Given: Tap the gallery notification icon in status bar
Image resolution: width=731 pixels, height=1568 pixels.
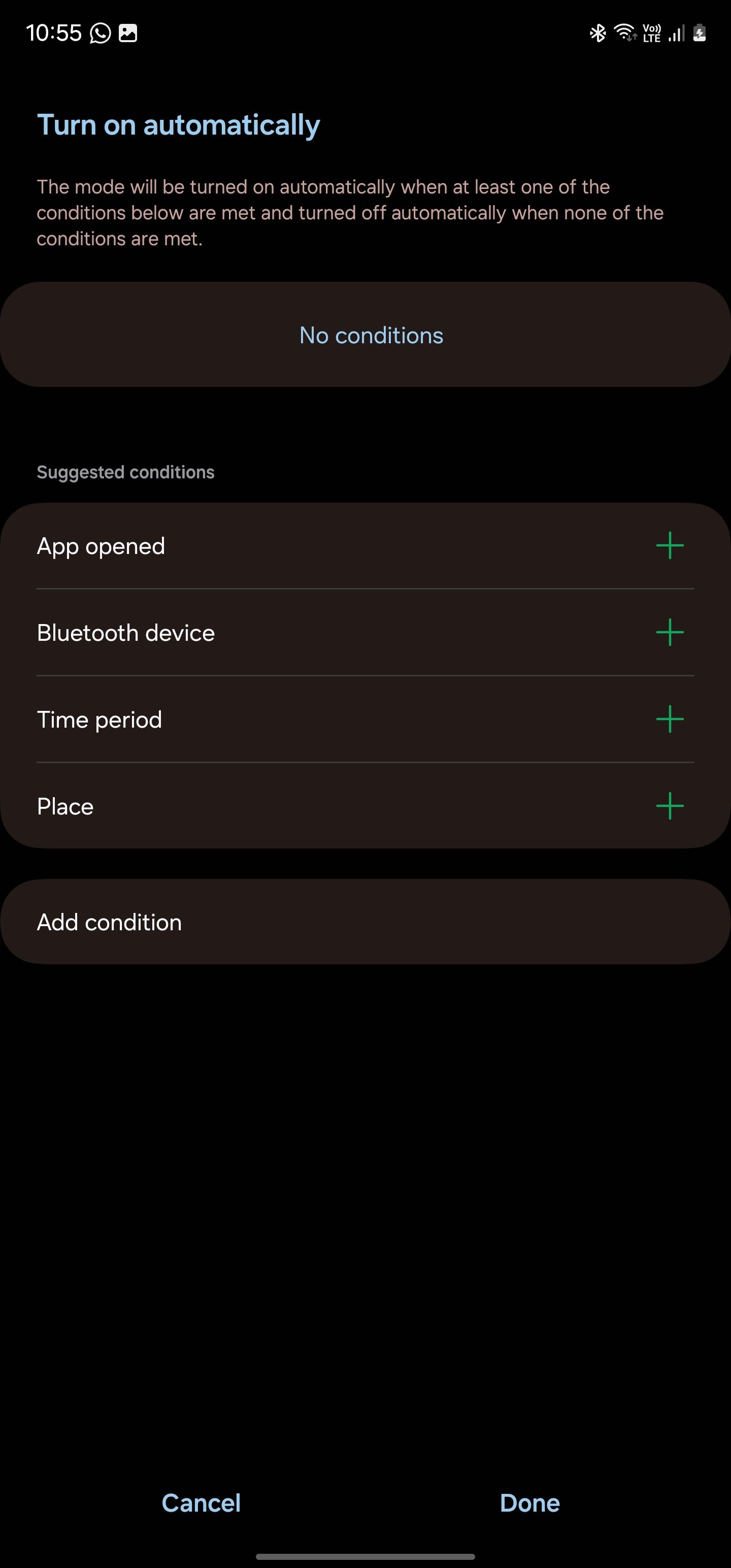Looking at the screenshot, I should [x=128, y=32].
